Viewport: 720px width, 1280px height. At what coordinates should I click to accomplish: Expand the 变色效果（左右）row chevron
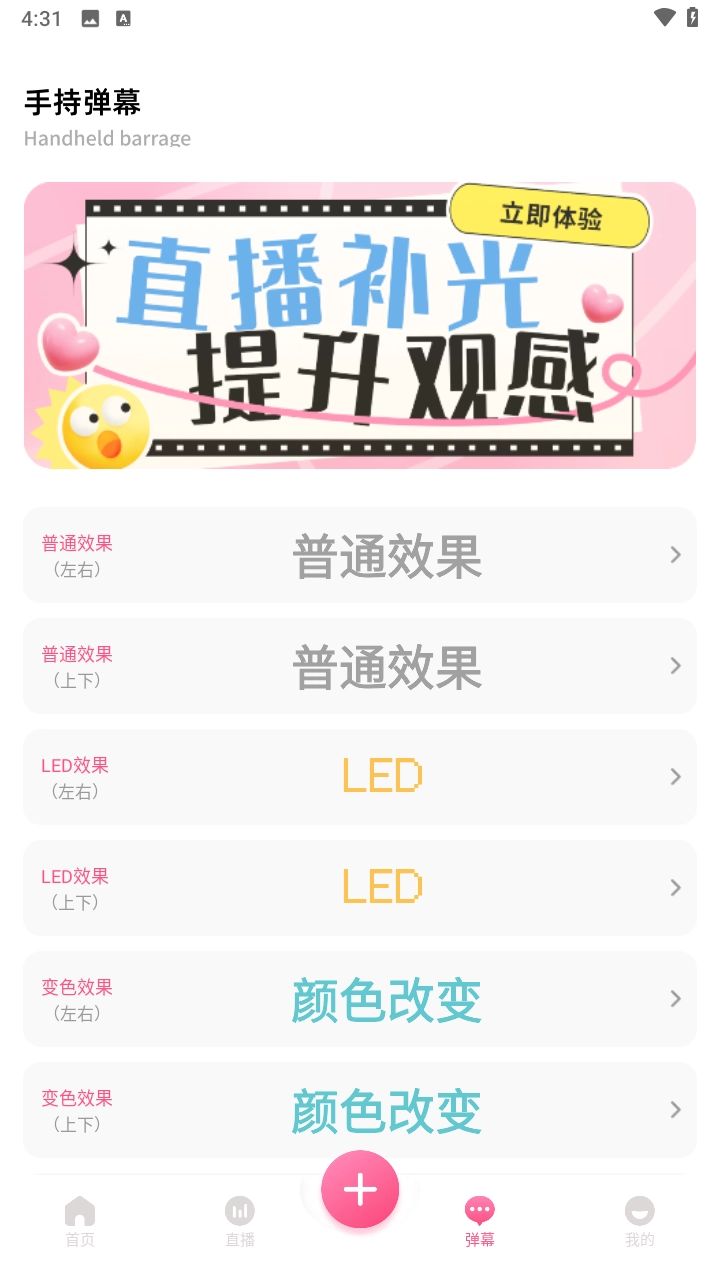click(x=673, y=998)
